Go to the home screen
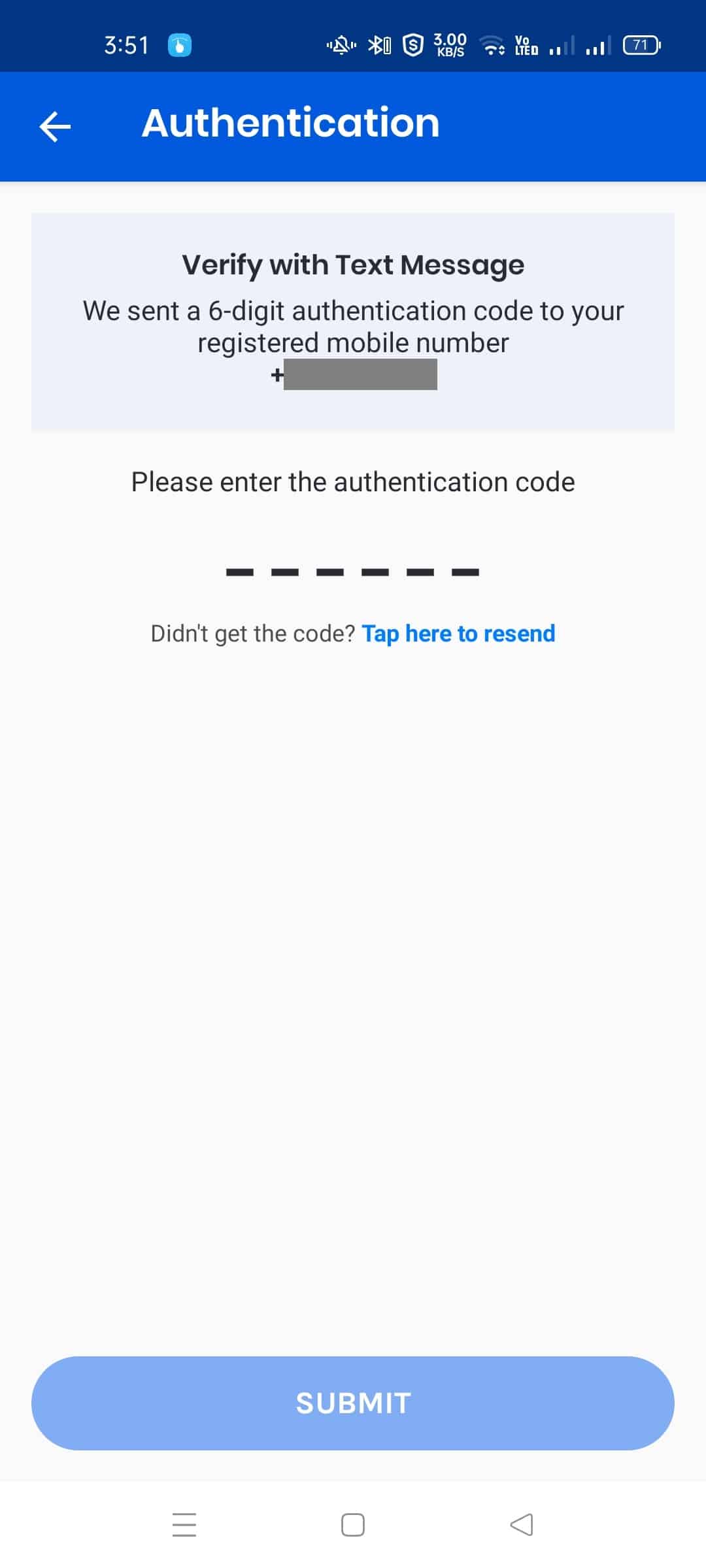This screenshot has height=1568, width=706. click(353, 1525)
